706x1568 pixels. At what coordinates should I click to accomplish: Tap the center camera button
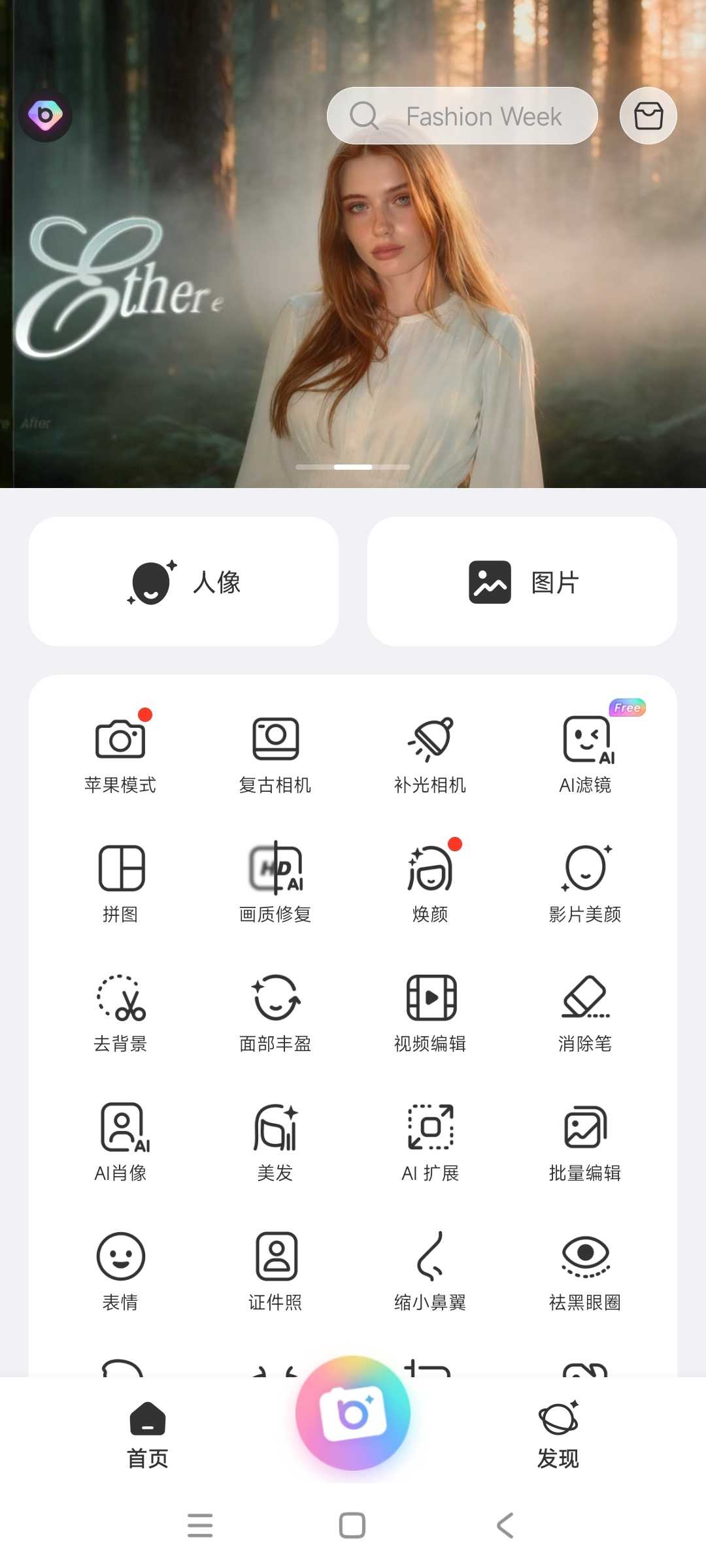pos(353,1413)
